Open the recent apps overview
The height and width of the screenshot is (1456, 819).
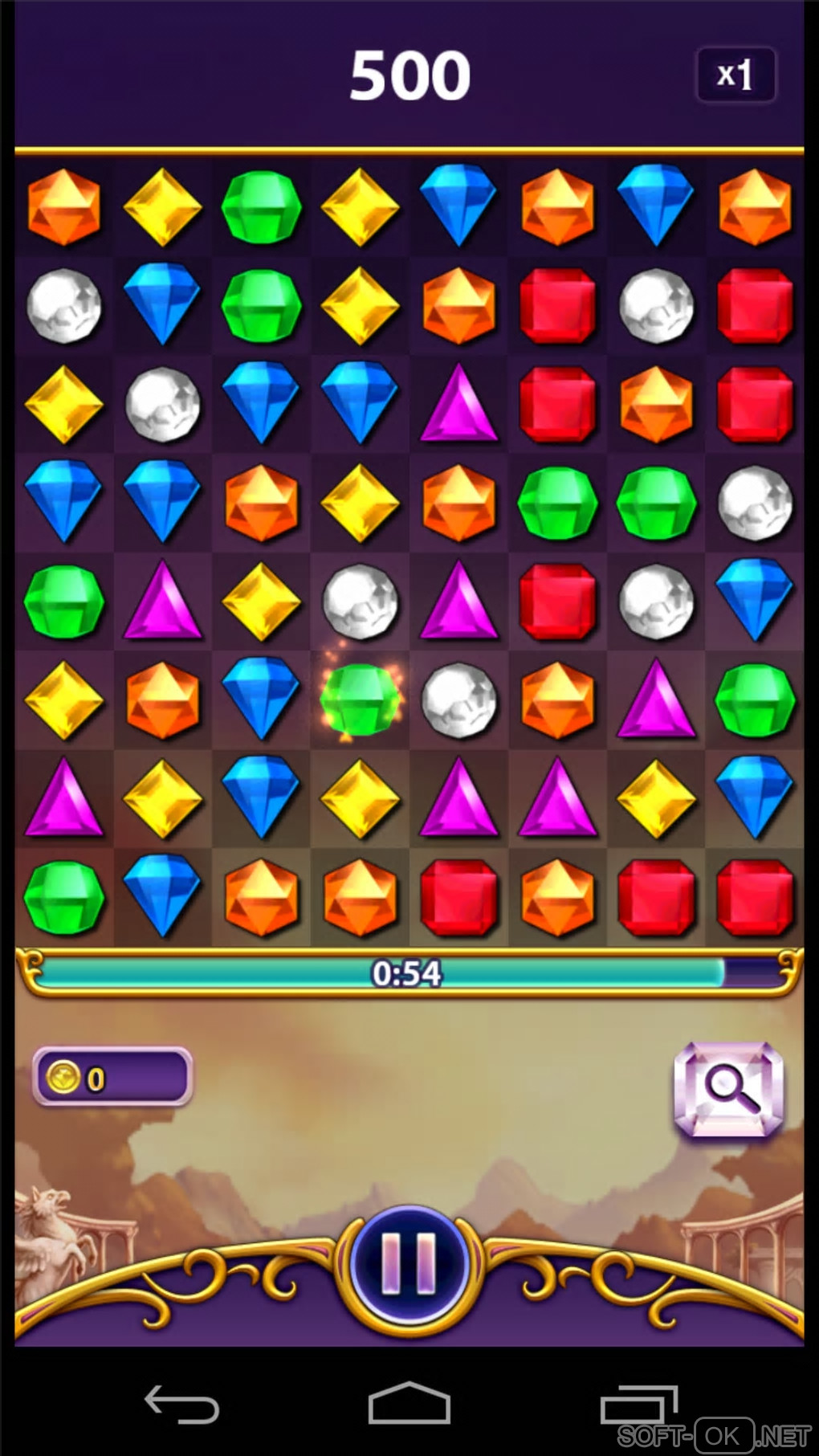tap(638, 1405)
